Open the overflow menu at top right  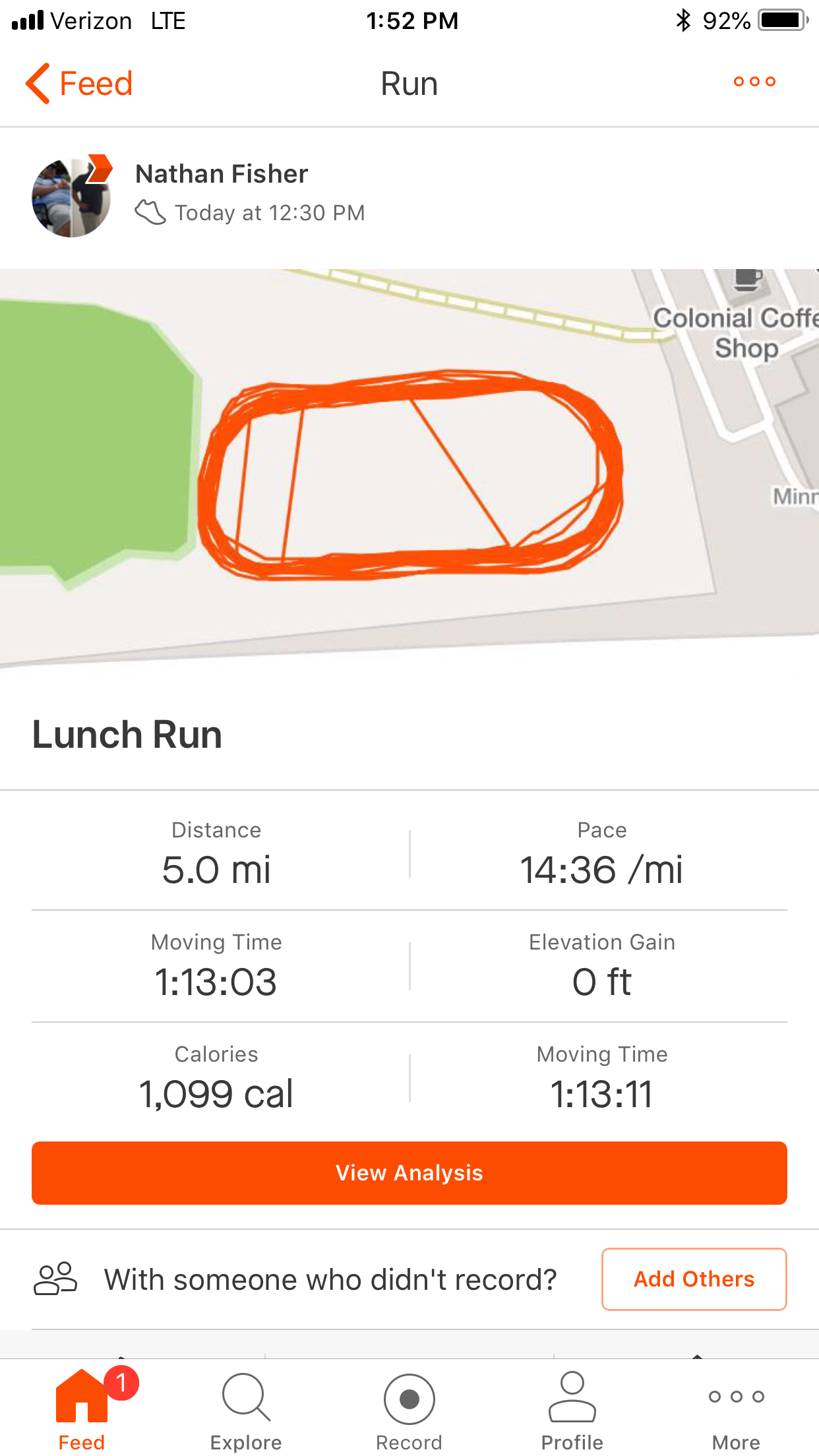(x=754, y=82)
